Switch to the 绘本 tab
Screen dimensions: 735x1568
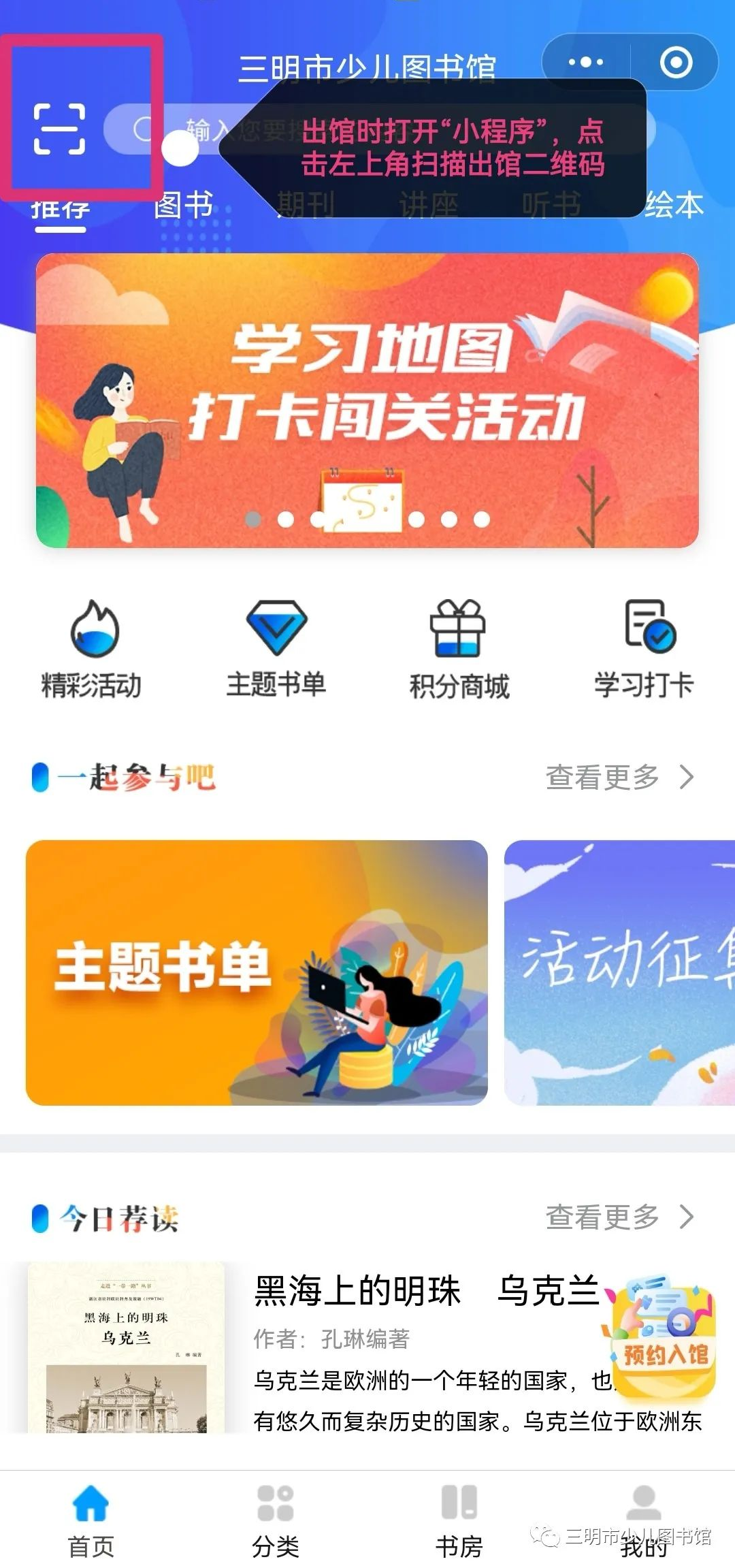674,206
